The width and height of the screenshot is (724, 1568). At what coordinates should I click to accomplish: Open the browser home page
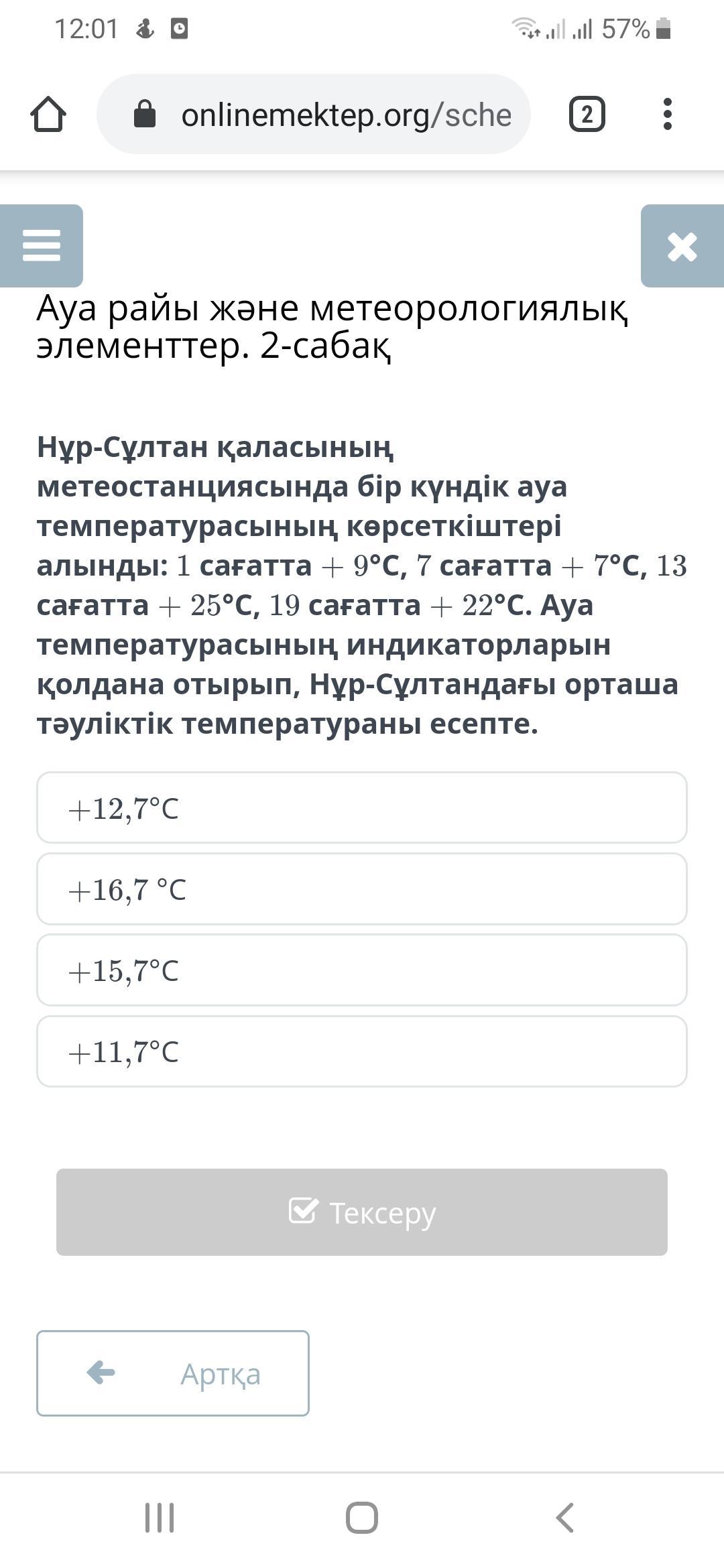48,115
